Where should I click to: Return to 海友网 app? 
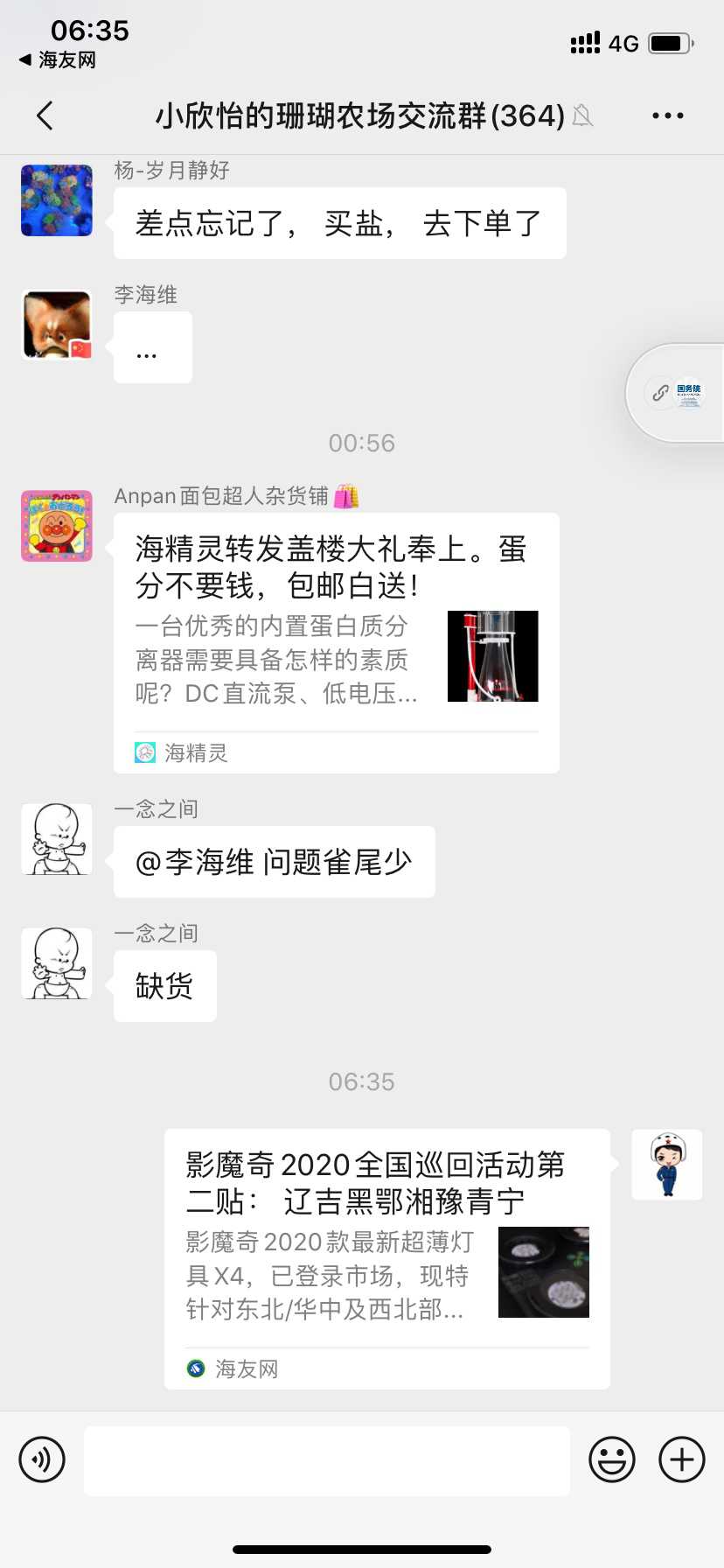tap(58, 60)
